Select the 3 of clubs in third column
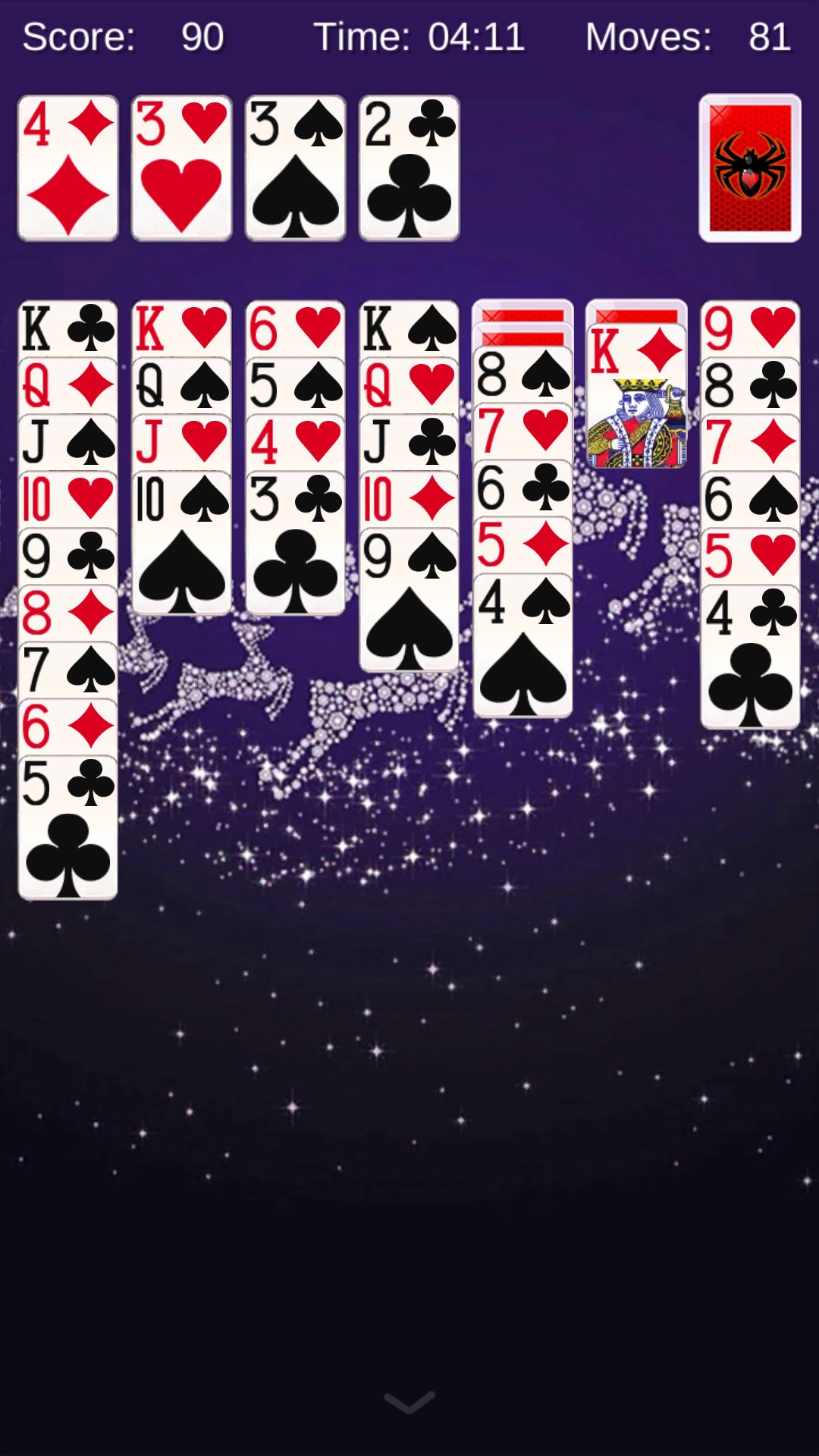The height and width of the screenshot is (1456, 819). pos(295,546)
